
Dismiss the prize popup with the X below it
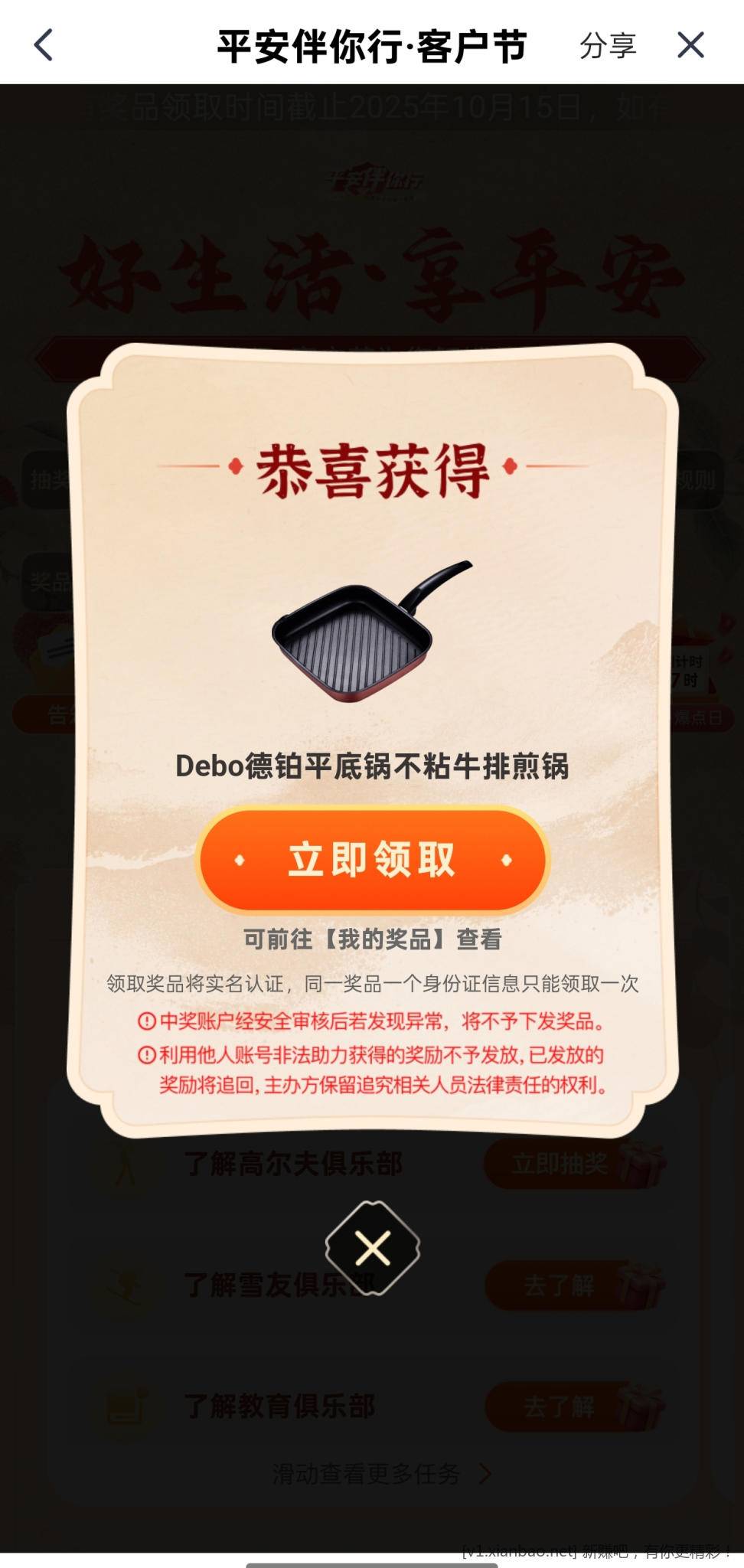coord(373,1249)
